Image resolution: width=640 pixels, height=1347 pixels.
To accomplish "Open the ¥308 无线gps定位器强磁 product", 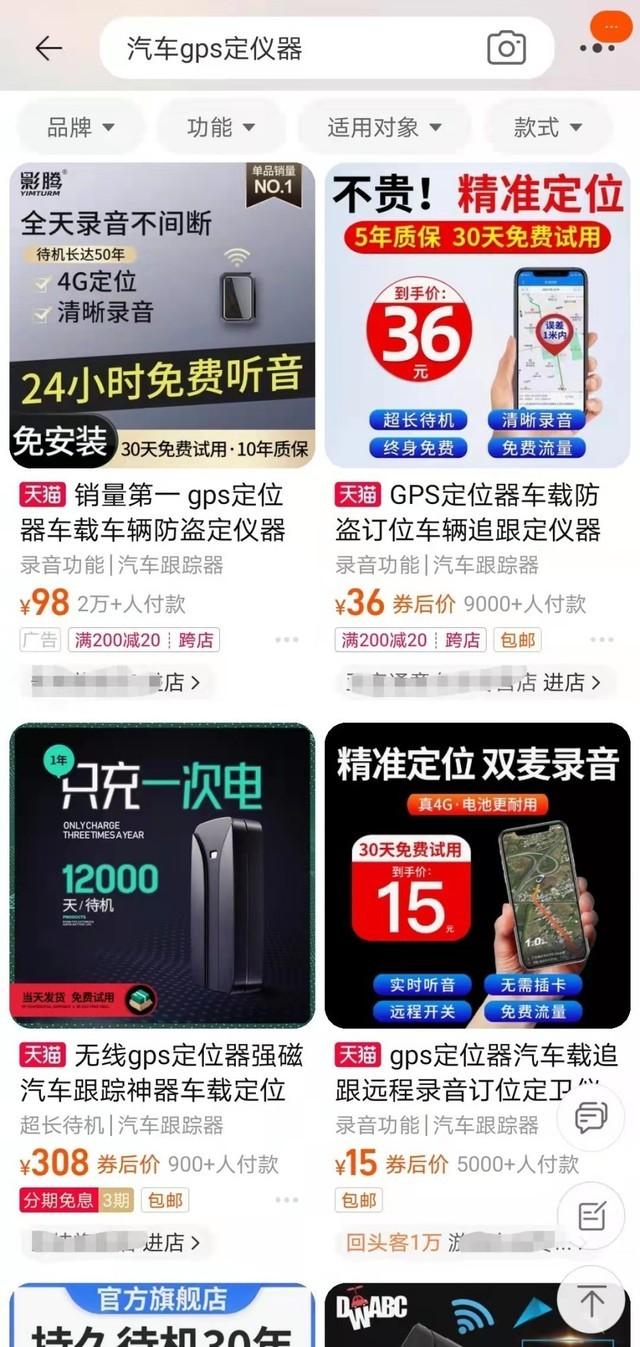I will point(162,875).
